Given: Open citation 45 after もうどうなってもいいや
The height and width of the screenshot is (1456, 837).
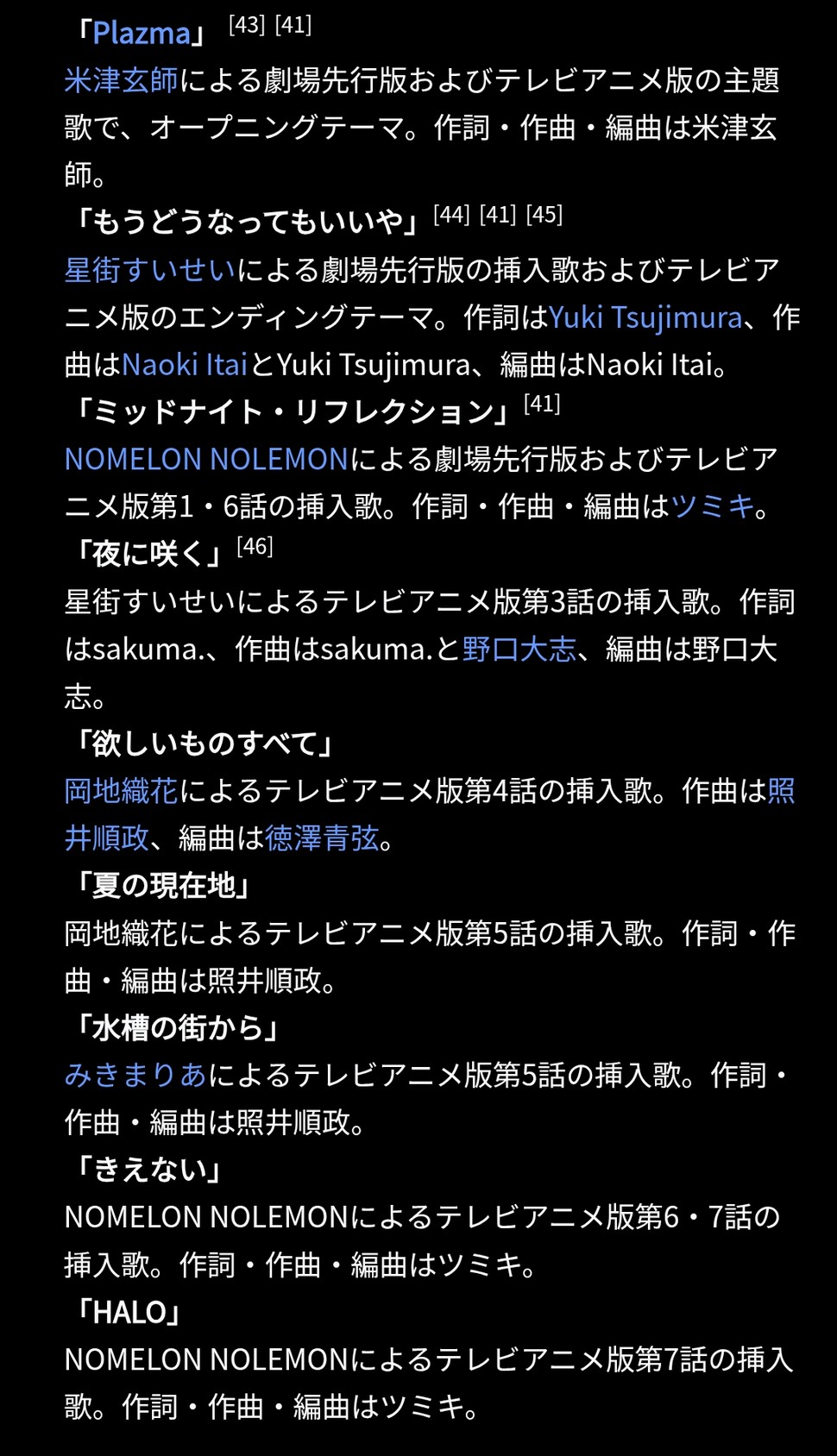Looking at the screenshot, I should (544, 215).
